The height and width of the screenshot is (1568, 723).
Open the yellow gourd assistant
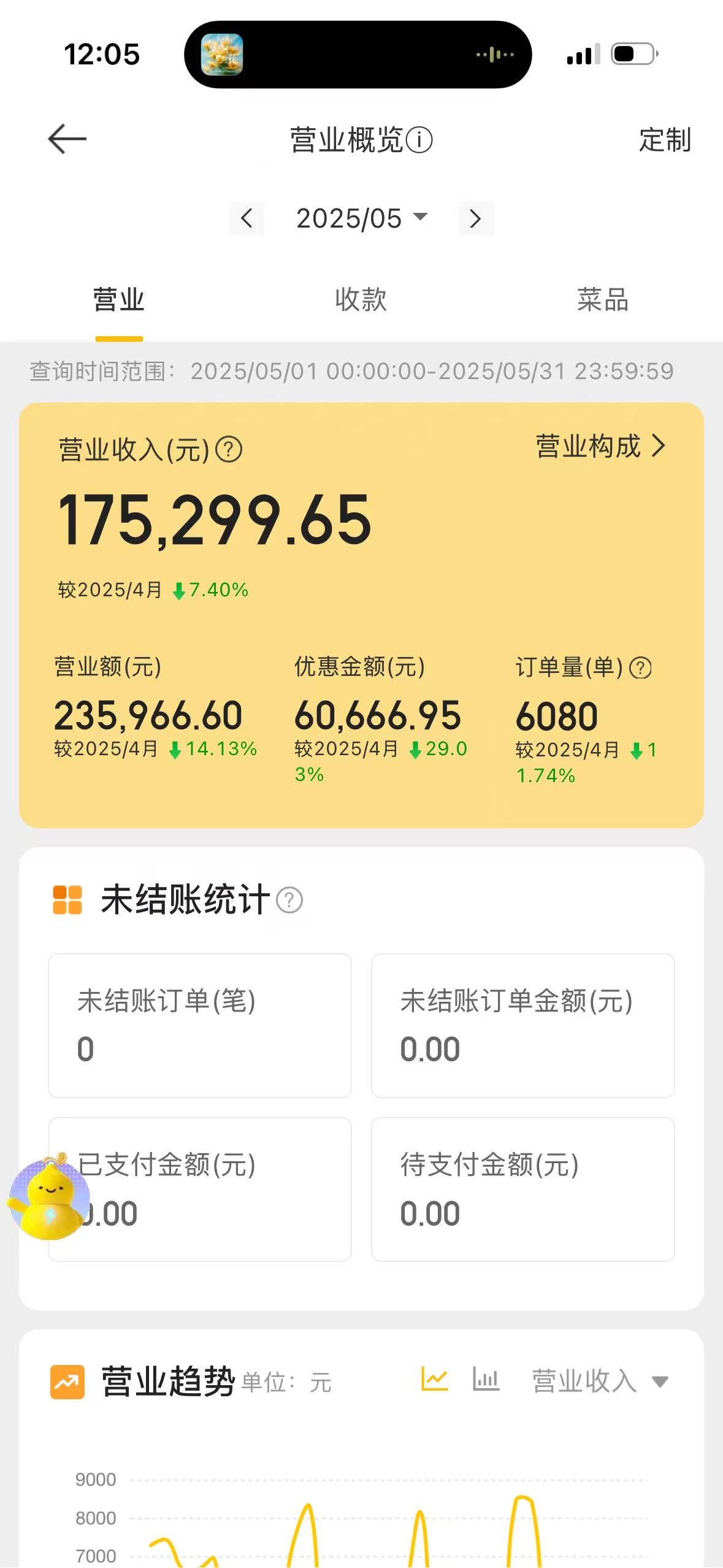(x=49, y=1198)
